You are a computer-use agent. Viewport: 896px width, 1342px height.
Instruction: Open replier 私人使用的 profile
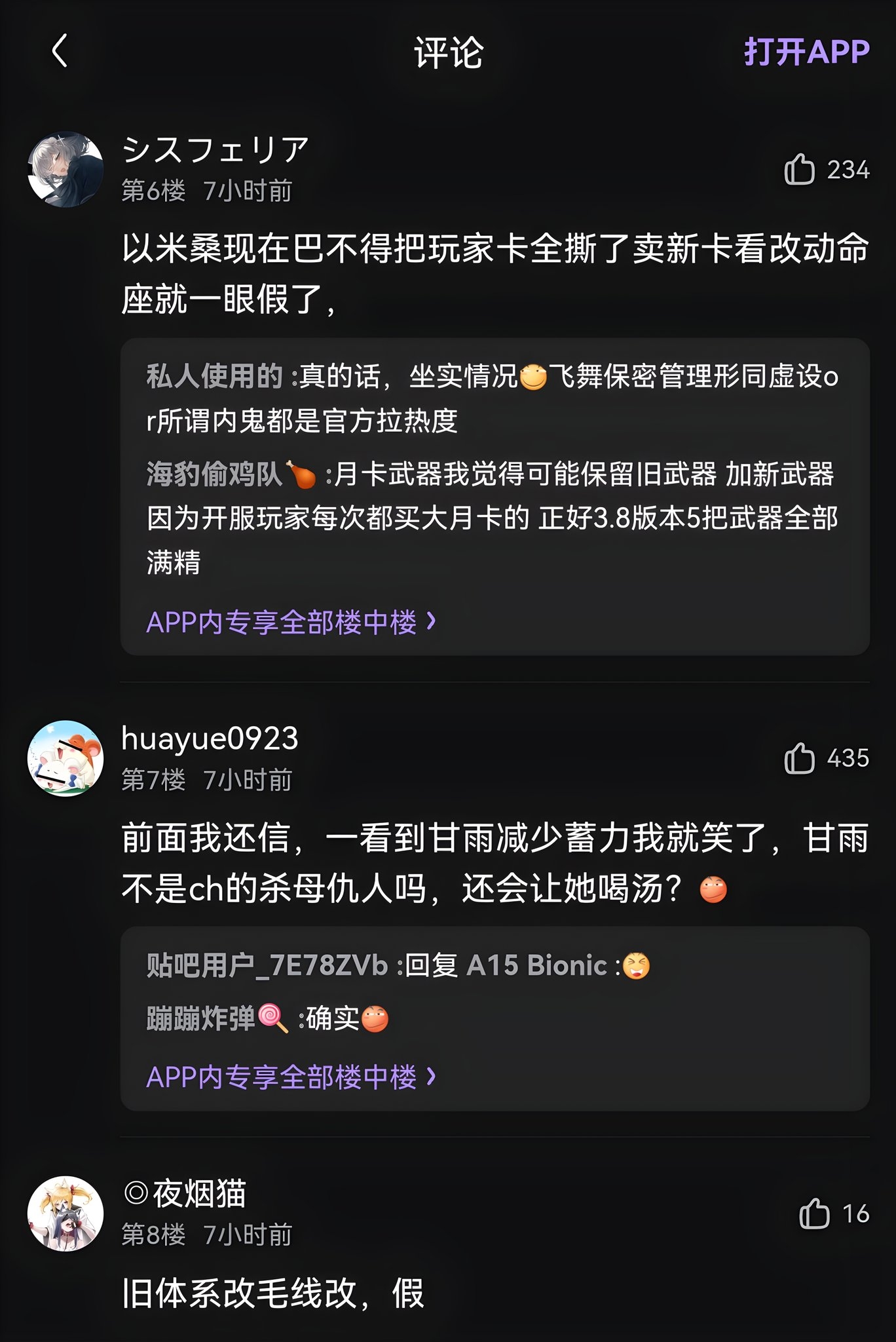(x=214, y=377)
